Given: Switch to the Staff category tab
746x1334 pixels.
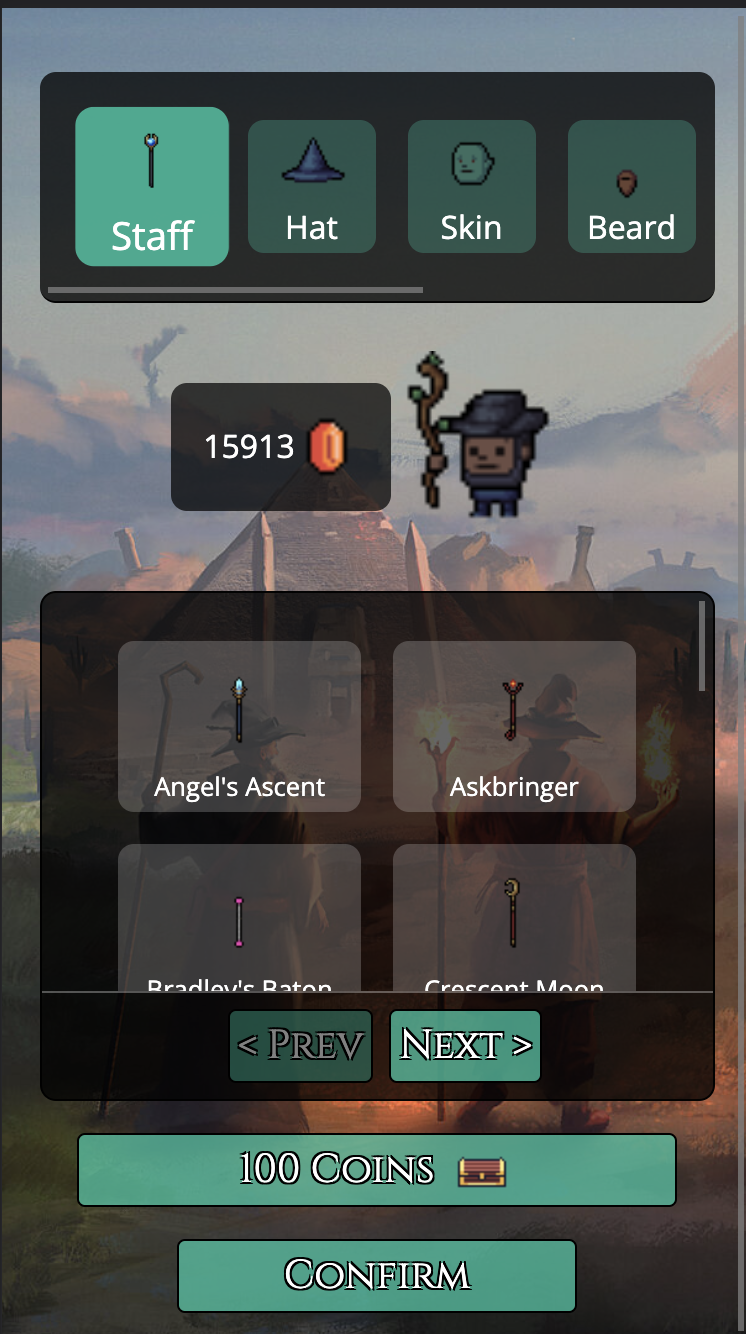Looking at the screenshot, I should click(x=152, y=187).
